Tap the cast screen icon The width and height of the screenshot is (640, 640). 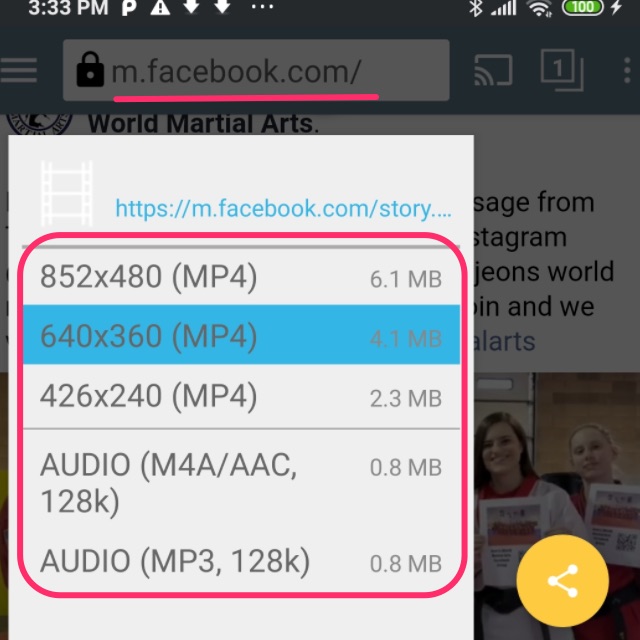click(493, 70)
